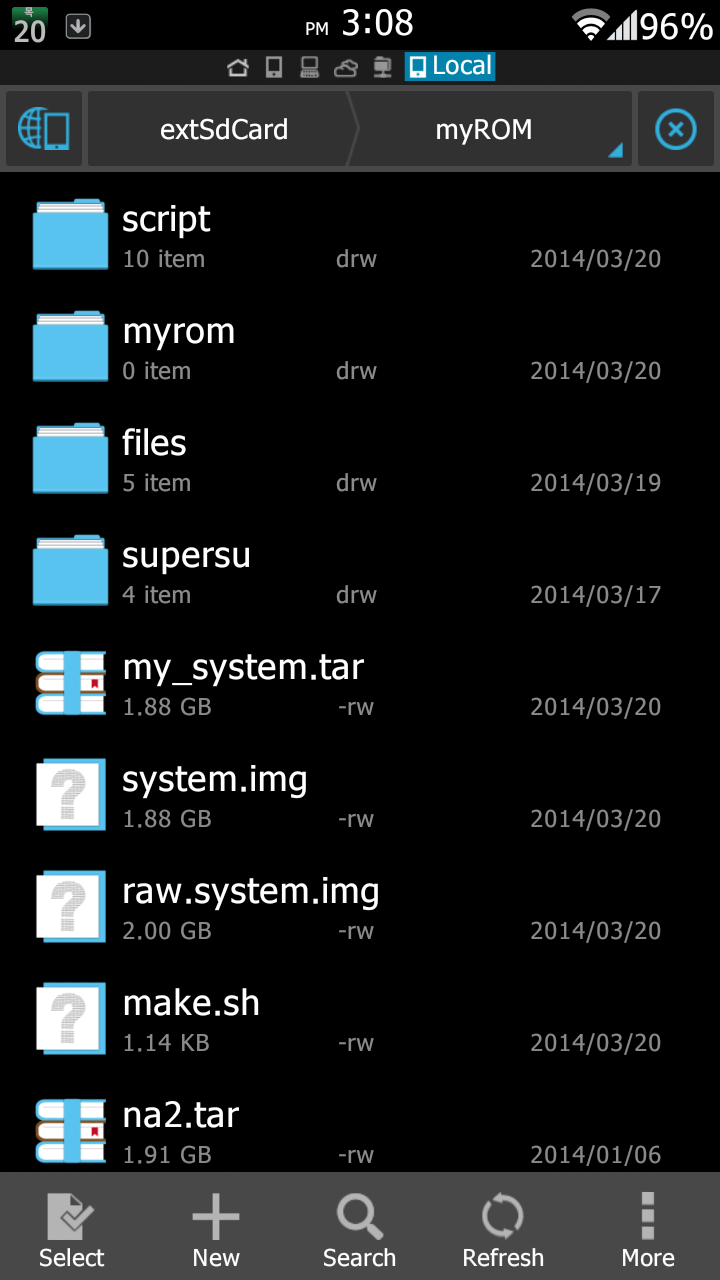
Task: Go to extSdCard in the path bar
Action: 224,130
